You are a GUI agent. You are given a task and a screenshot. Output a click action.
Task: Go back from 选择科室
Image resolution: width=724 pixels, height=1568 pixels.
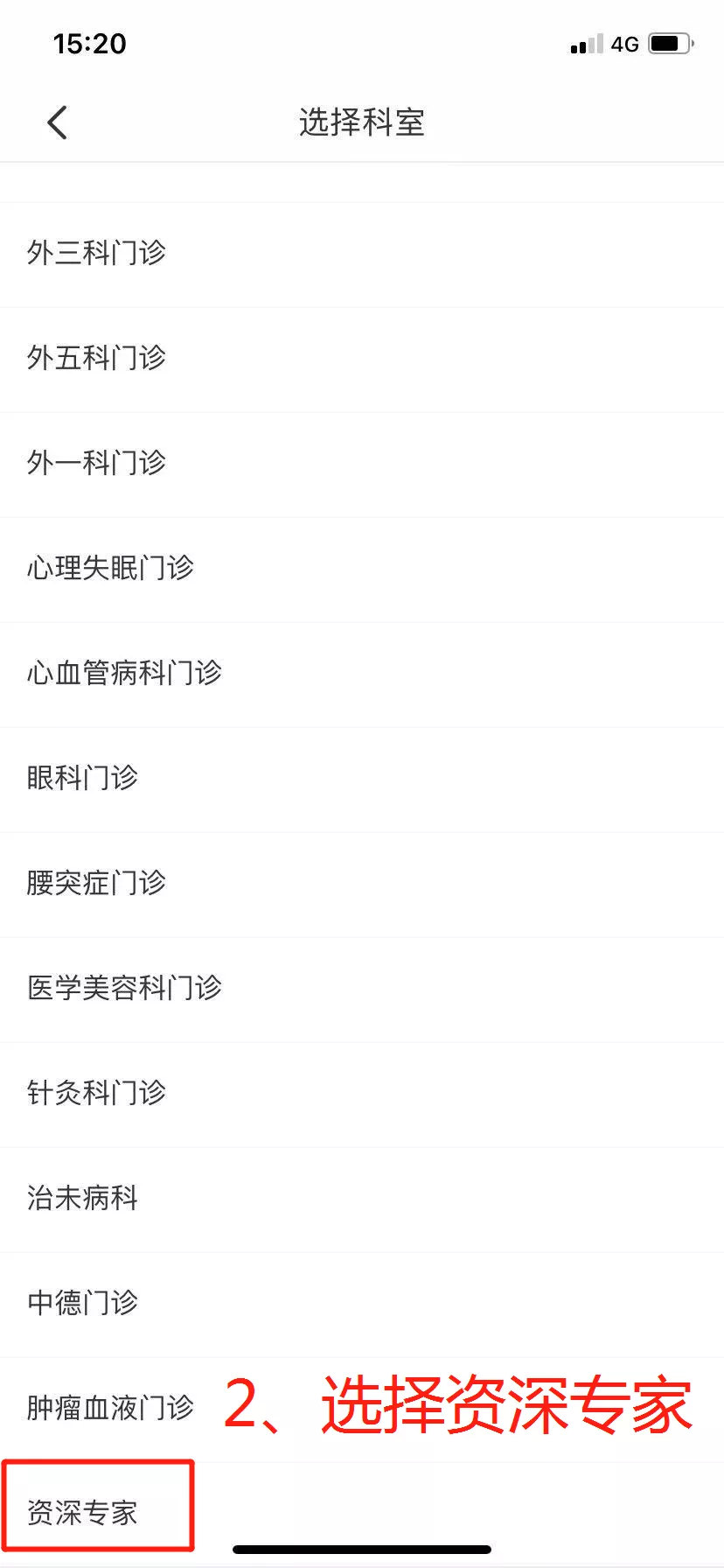click(58, 122)
